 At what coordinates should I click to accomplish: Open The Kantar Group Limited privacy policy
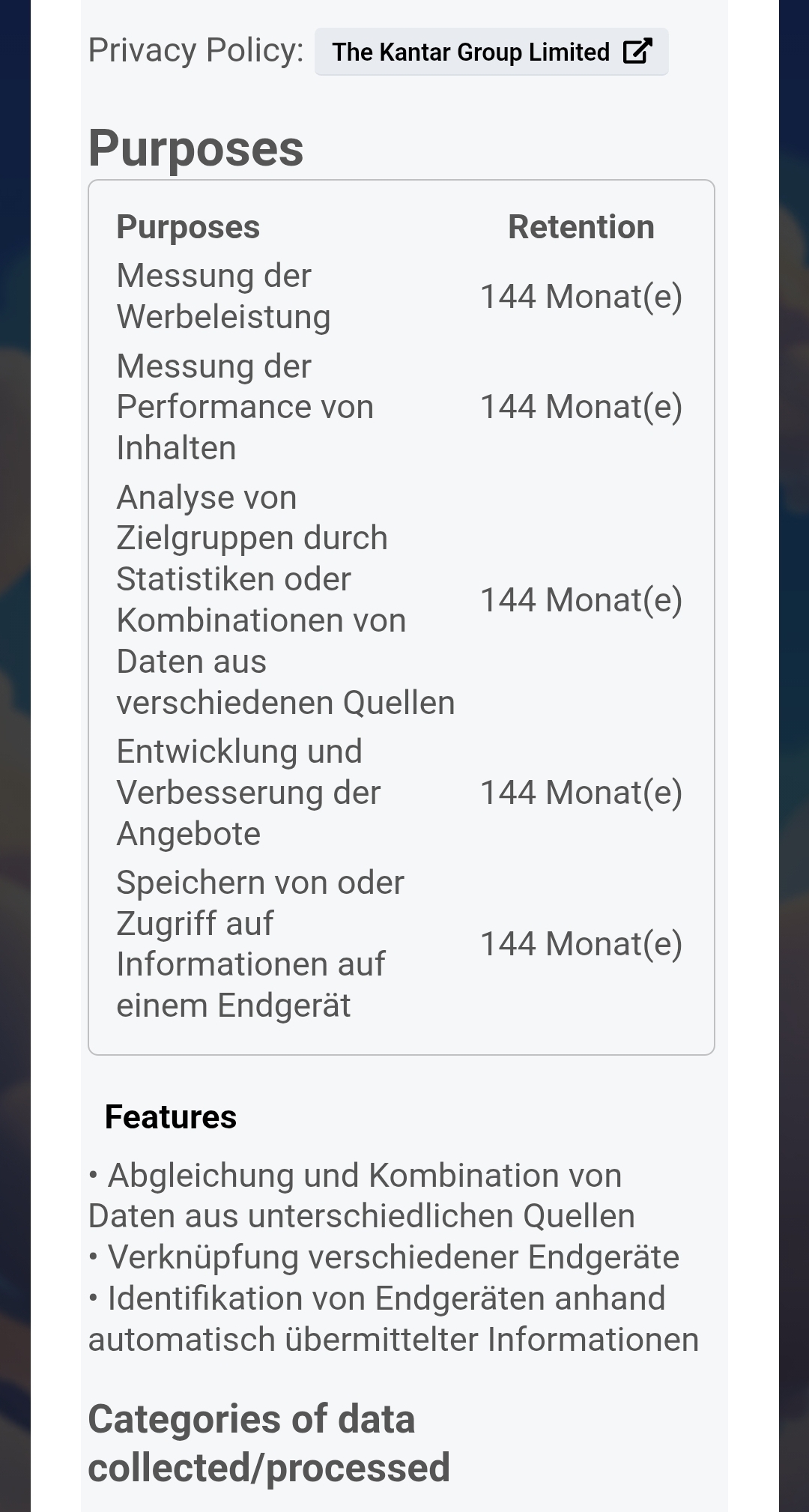[491, 52]
